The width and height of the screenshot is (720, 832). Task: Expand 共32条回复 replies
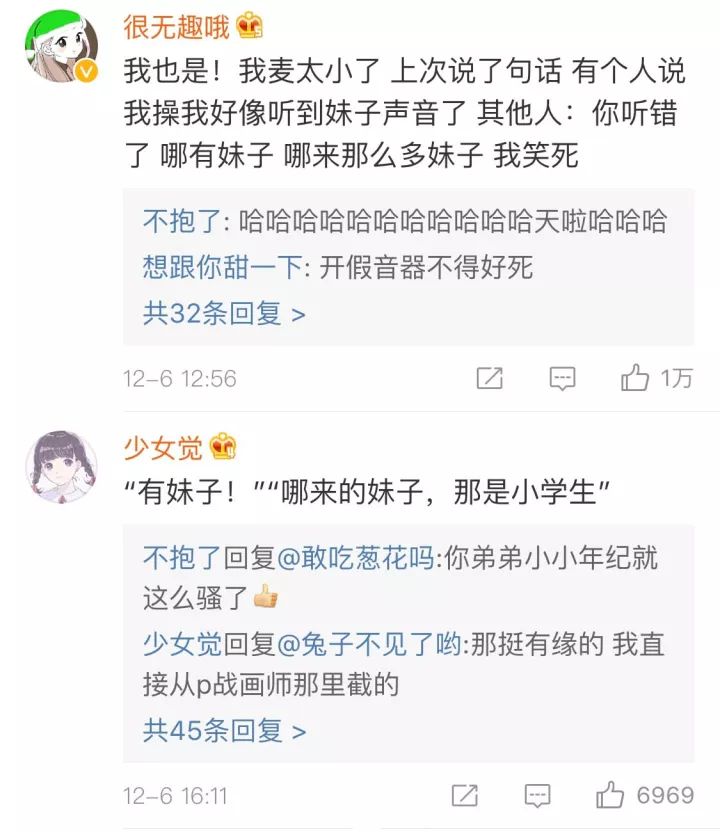point(224,313)
